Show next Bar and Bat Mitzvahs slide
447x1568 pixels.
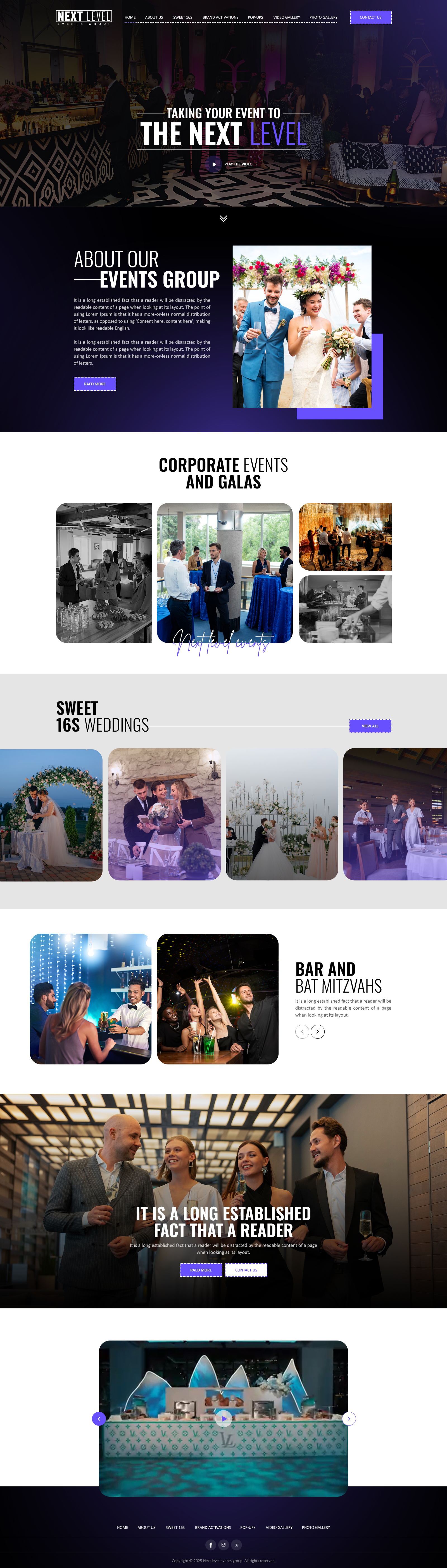pyautogui.click(x=317, y=1031)
